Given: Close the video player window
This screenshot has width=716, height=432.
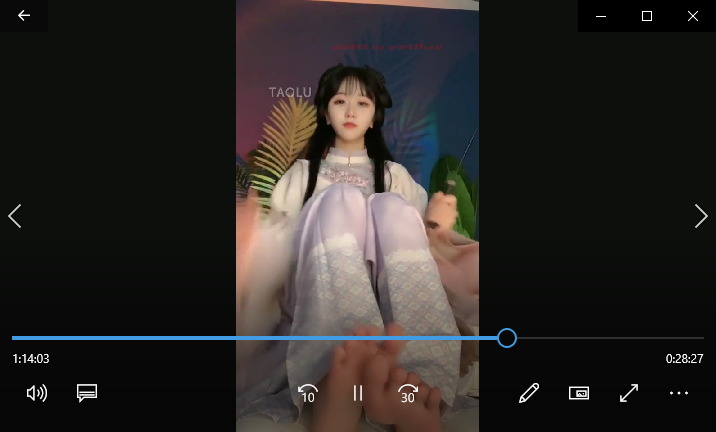Looking at the screenshot, I should pos(693,16).
